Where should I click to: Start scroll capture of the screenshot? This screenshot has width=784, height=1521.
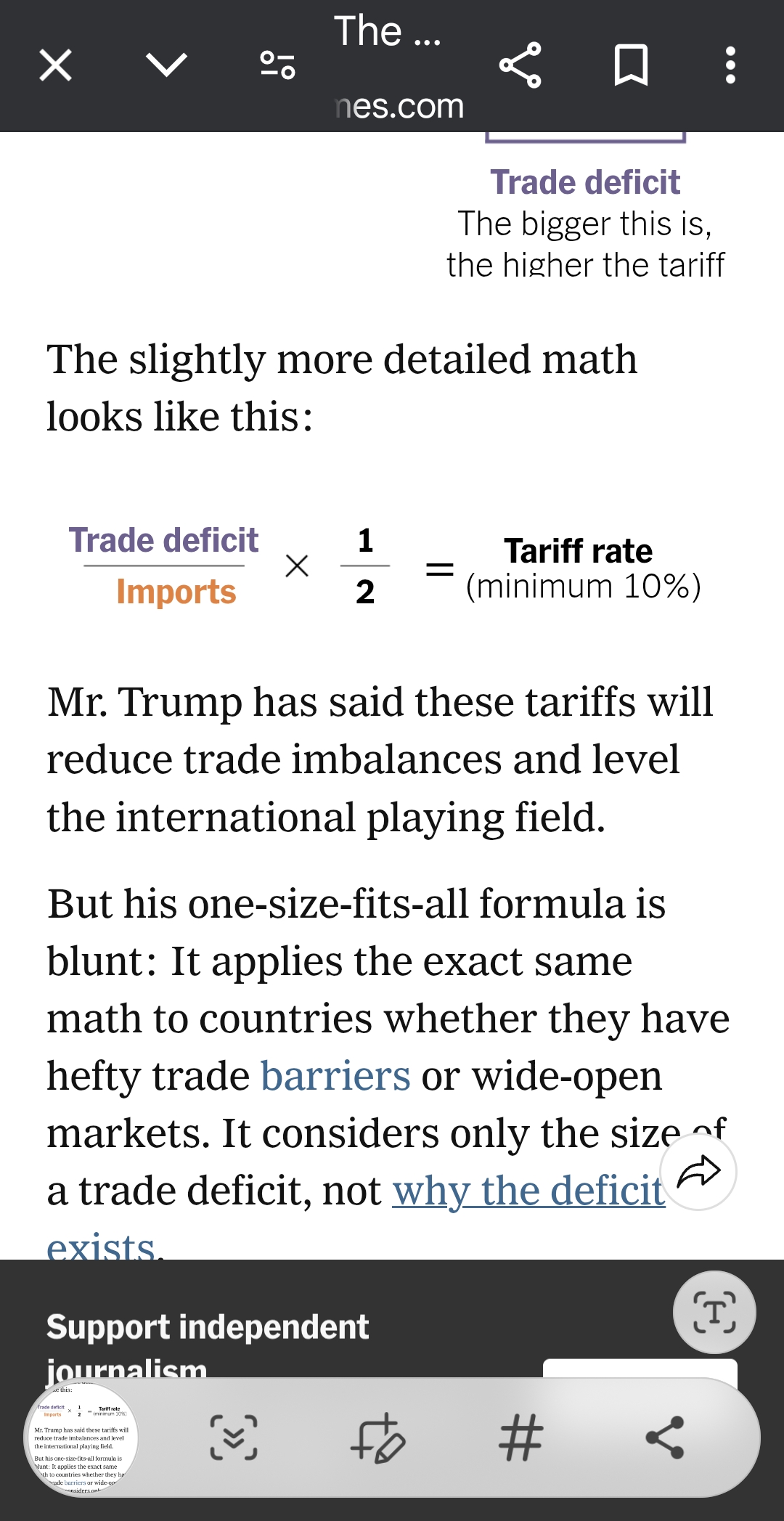coord(233,1438)
